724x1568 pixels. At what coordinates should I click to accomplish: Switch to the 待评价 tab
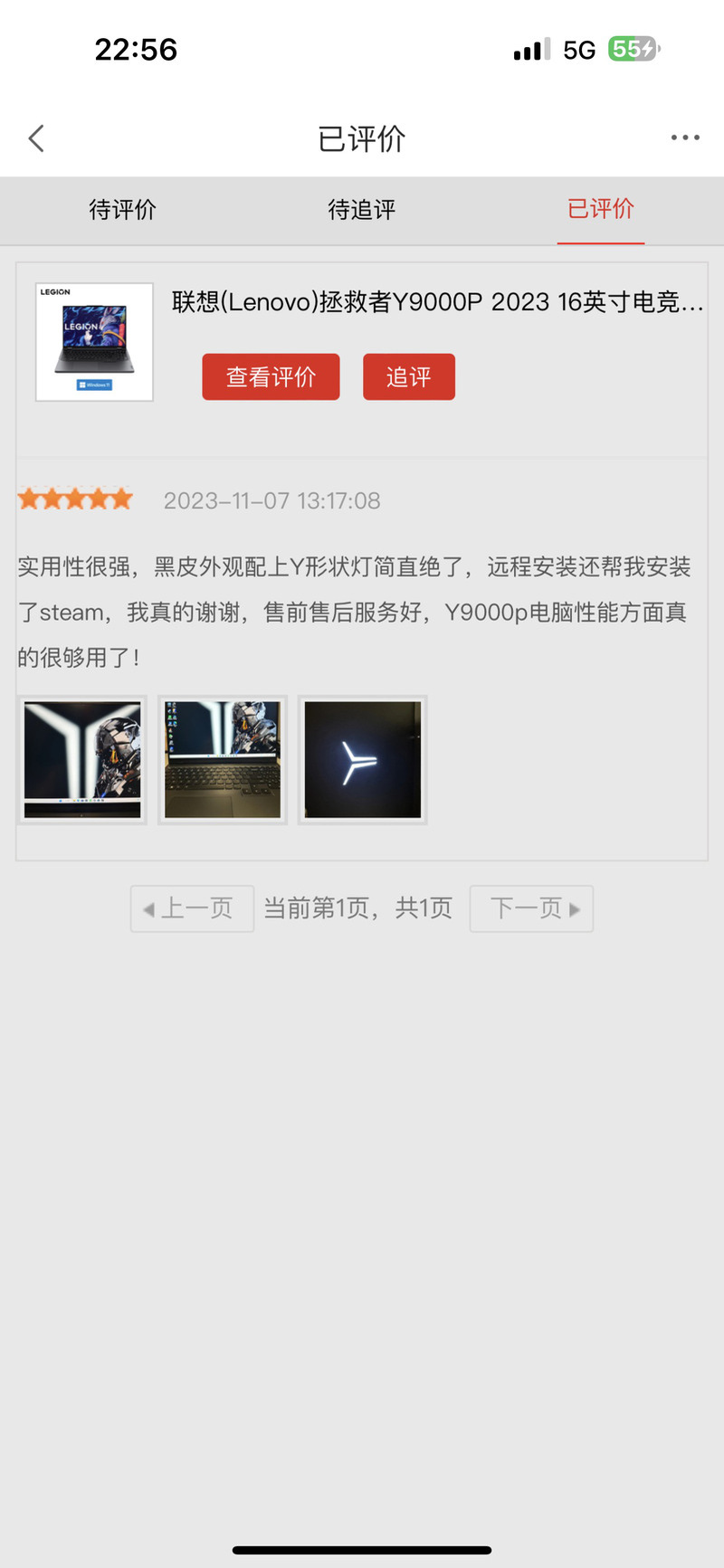pos(122,210)
